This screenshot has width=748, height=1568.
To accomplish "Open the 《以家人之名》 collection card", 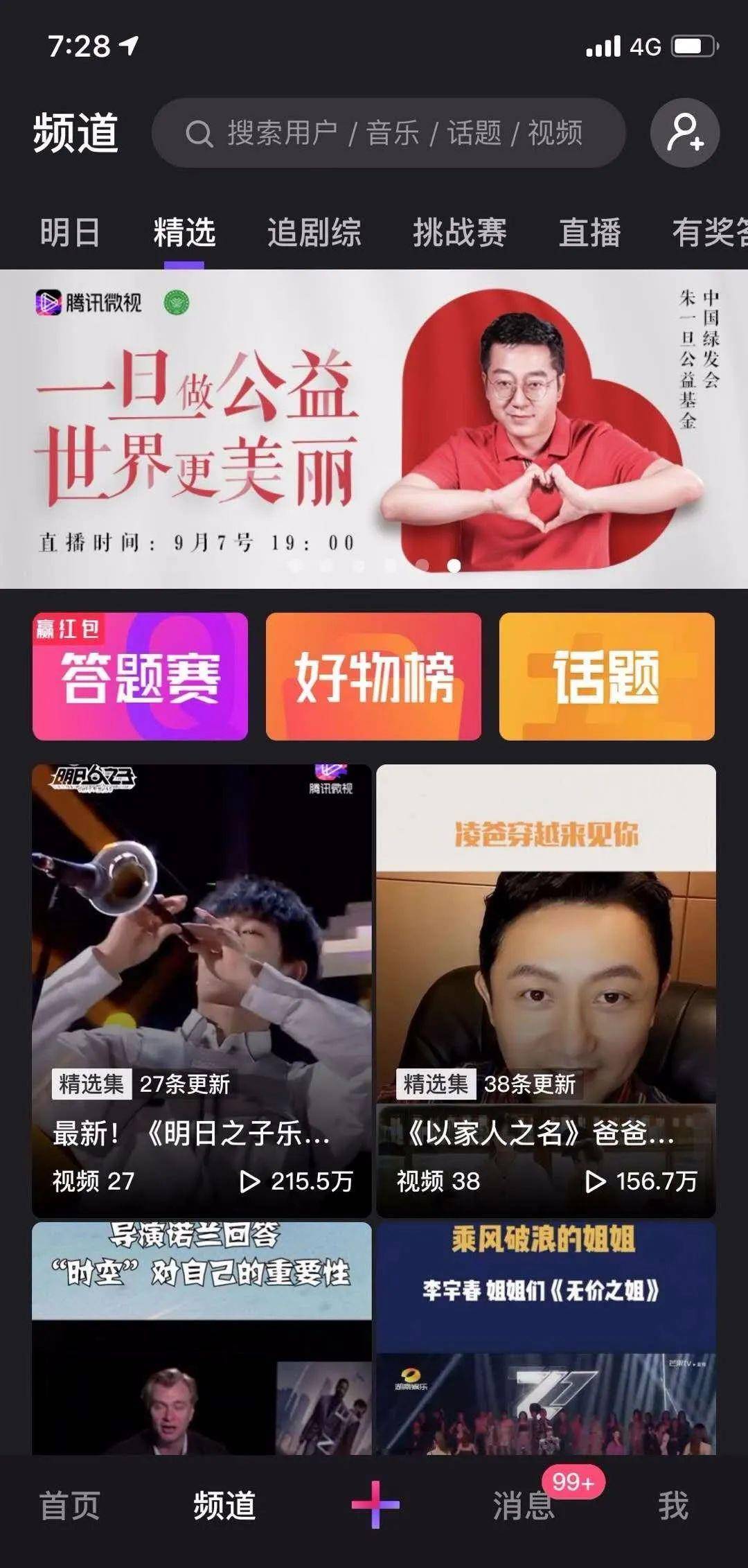I will [546, 991].
